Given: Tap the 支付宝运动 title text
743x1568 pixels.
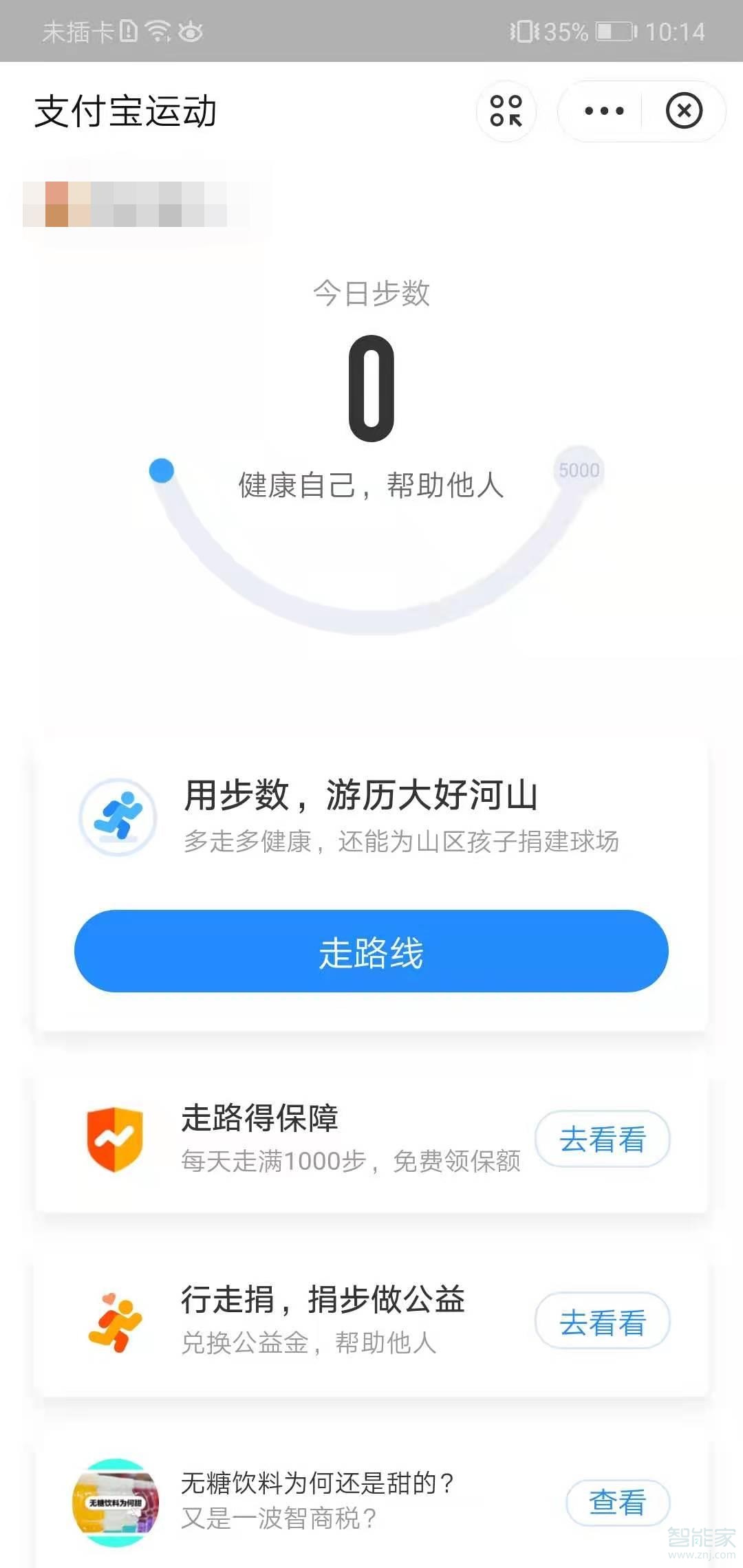Looking at the screenshot, I should point(126,112).
